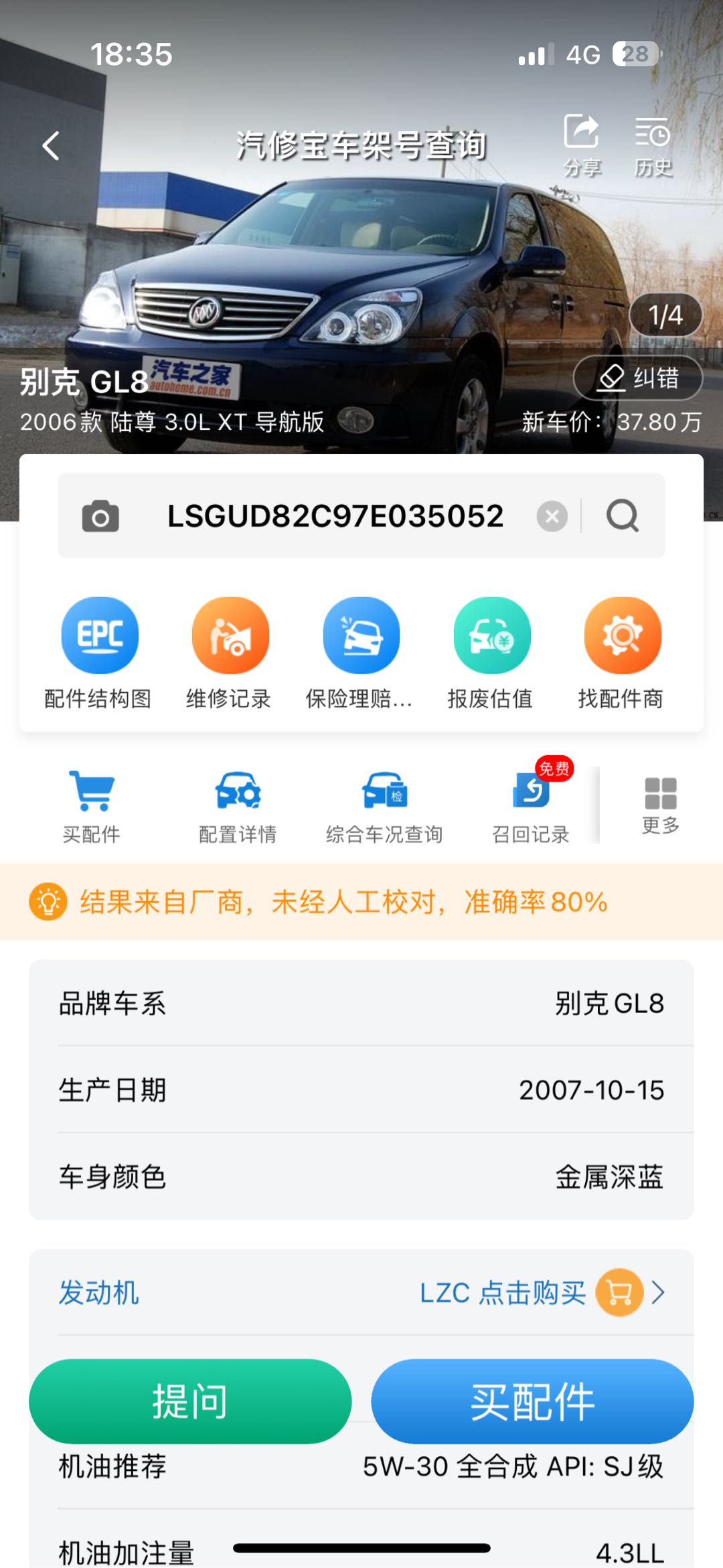Tap the 纠错 error correction button
Viewport: 723px width, 1568px height.
point(638,378)
